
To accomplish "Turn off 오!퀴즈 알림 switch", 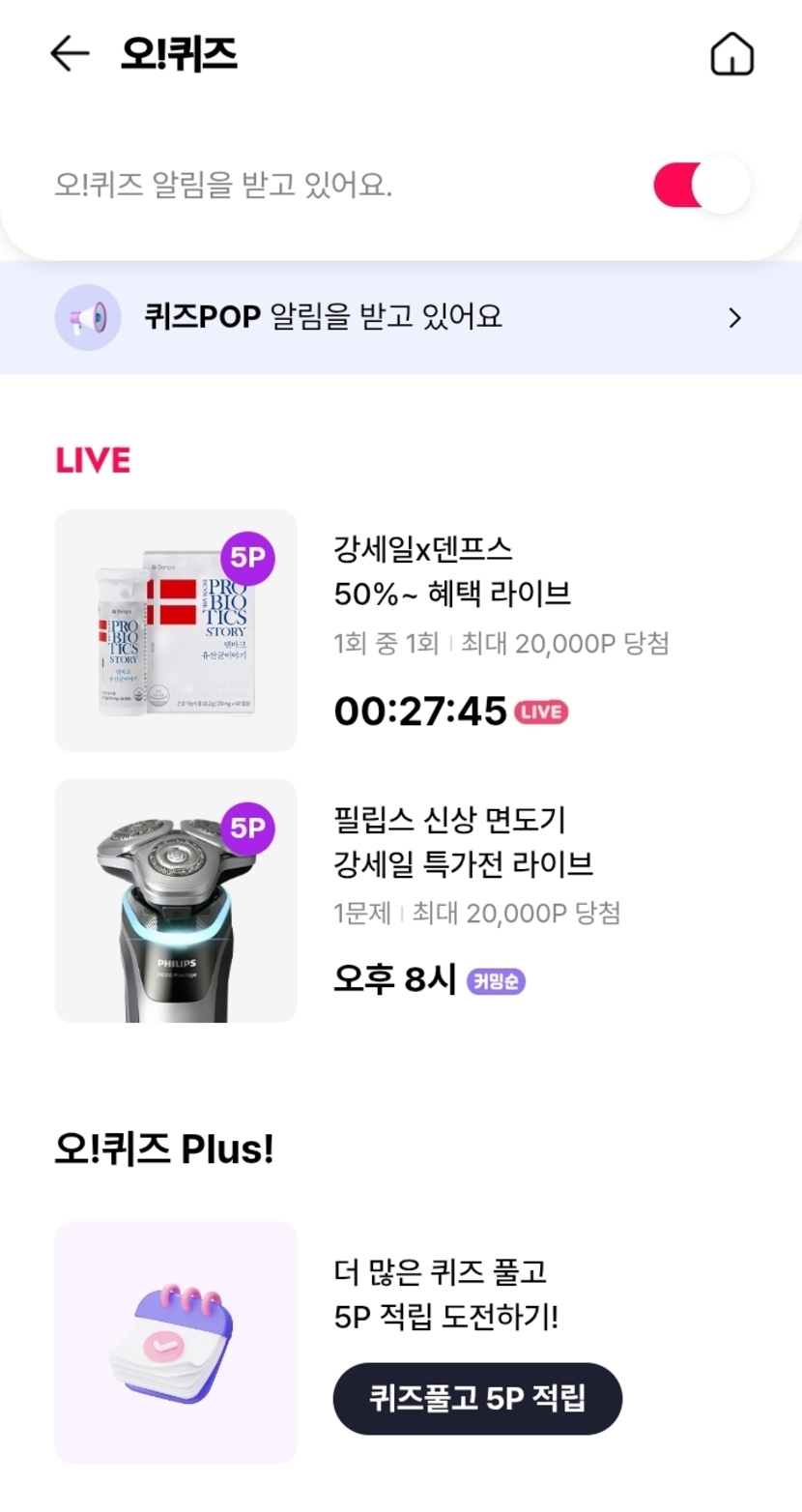I will coord(702,185).
